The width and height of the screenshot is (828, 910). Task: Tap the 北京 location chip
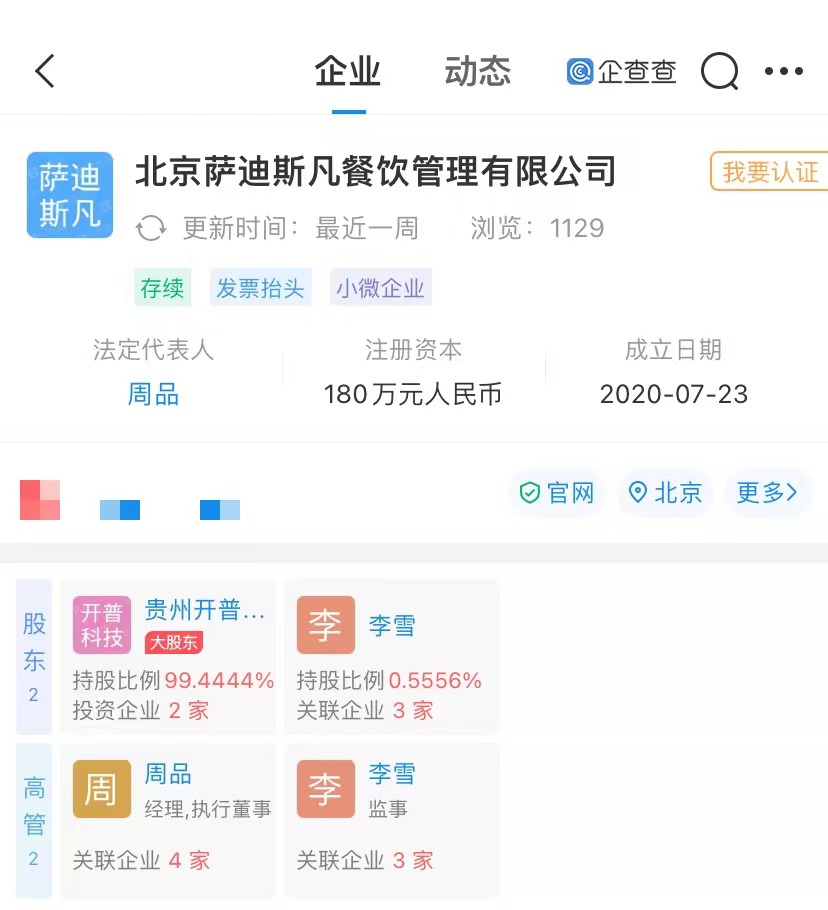[665, 493]
